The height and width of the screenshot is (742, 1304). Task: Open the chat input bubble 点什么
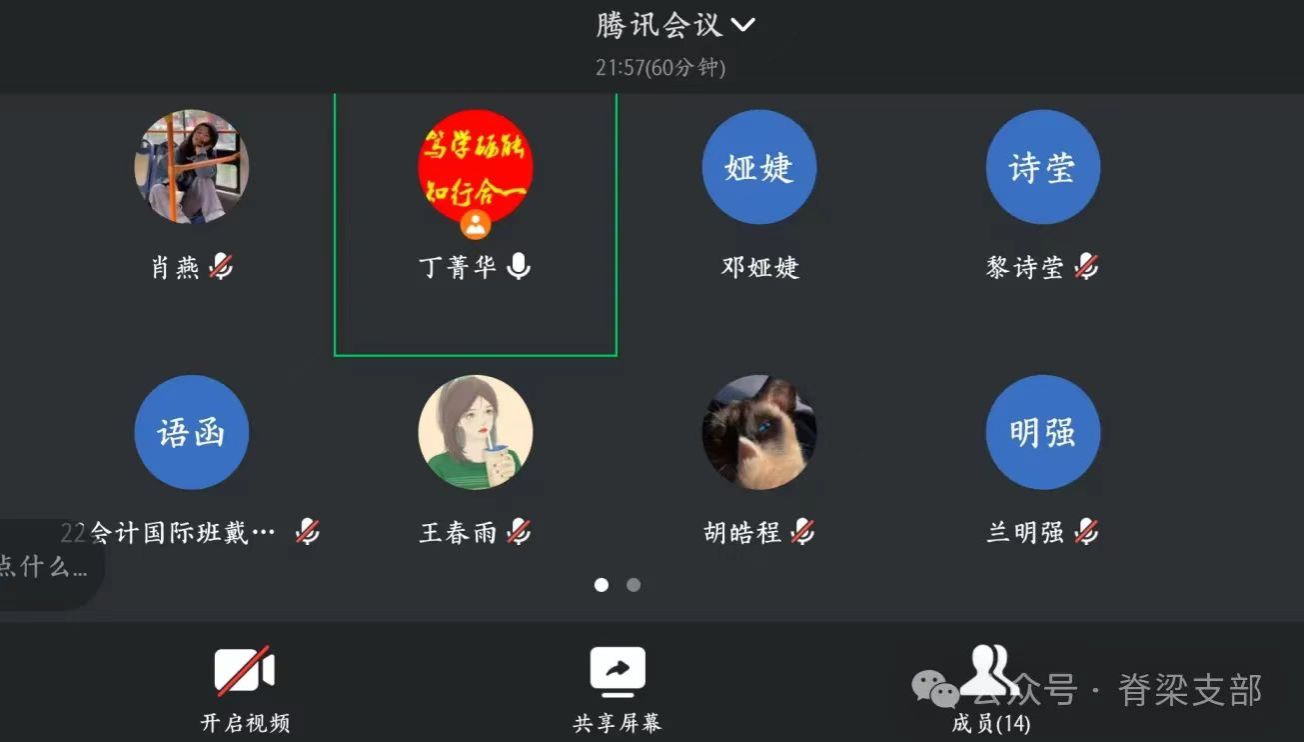45,566
